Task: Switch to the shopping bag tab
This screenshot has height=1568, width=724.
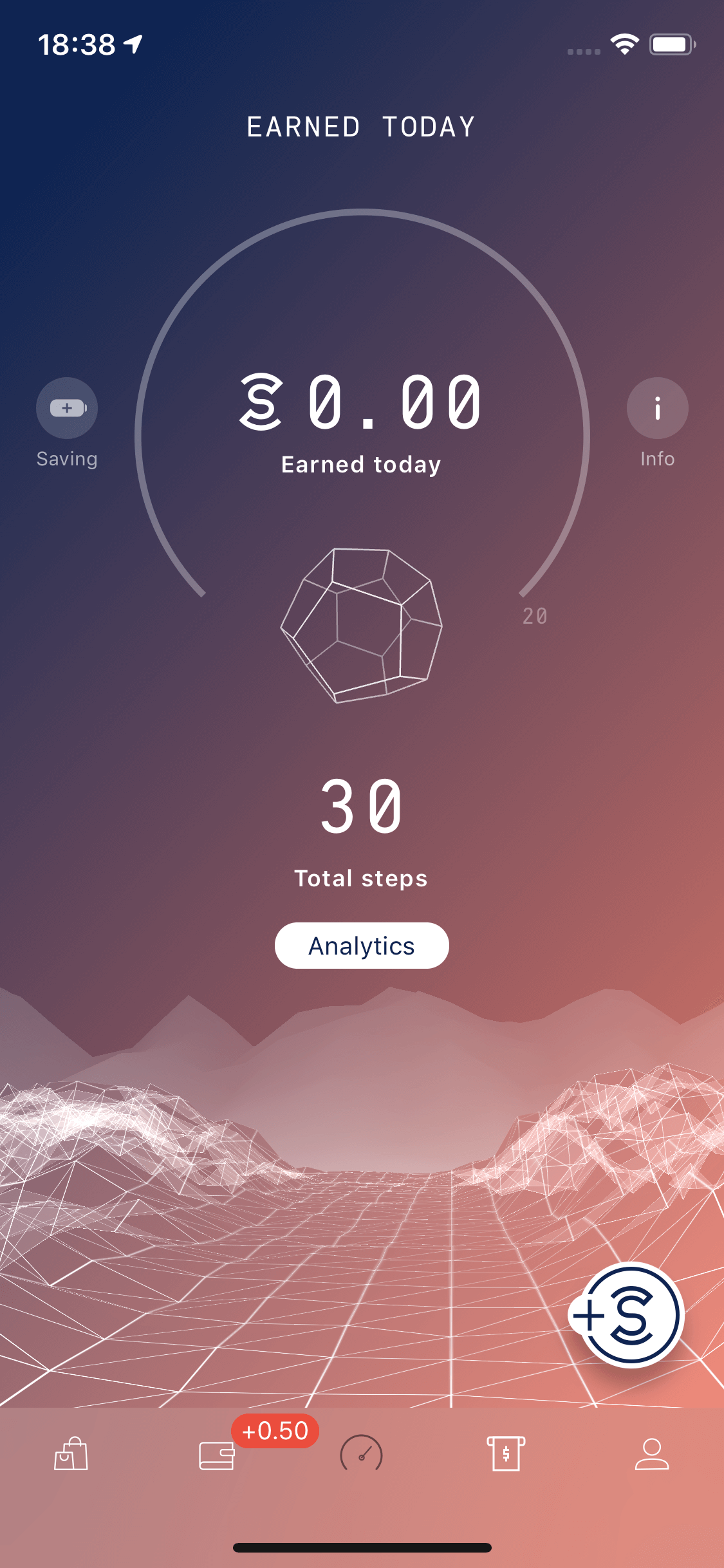Action: tap(71, 1454)
